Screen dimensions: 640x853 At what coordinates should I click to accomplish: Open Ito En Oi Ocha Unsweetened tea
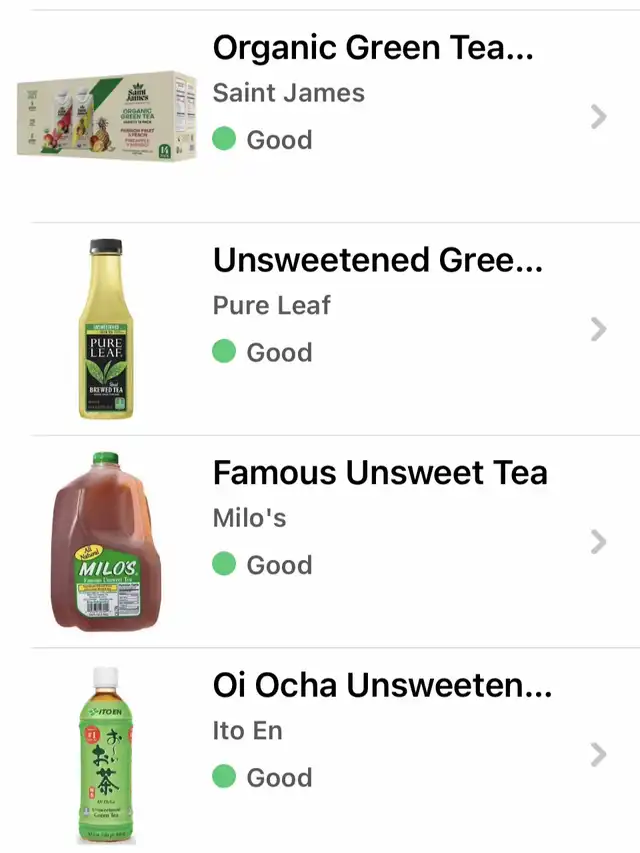coord(382,686)
